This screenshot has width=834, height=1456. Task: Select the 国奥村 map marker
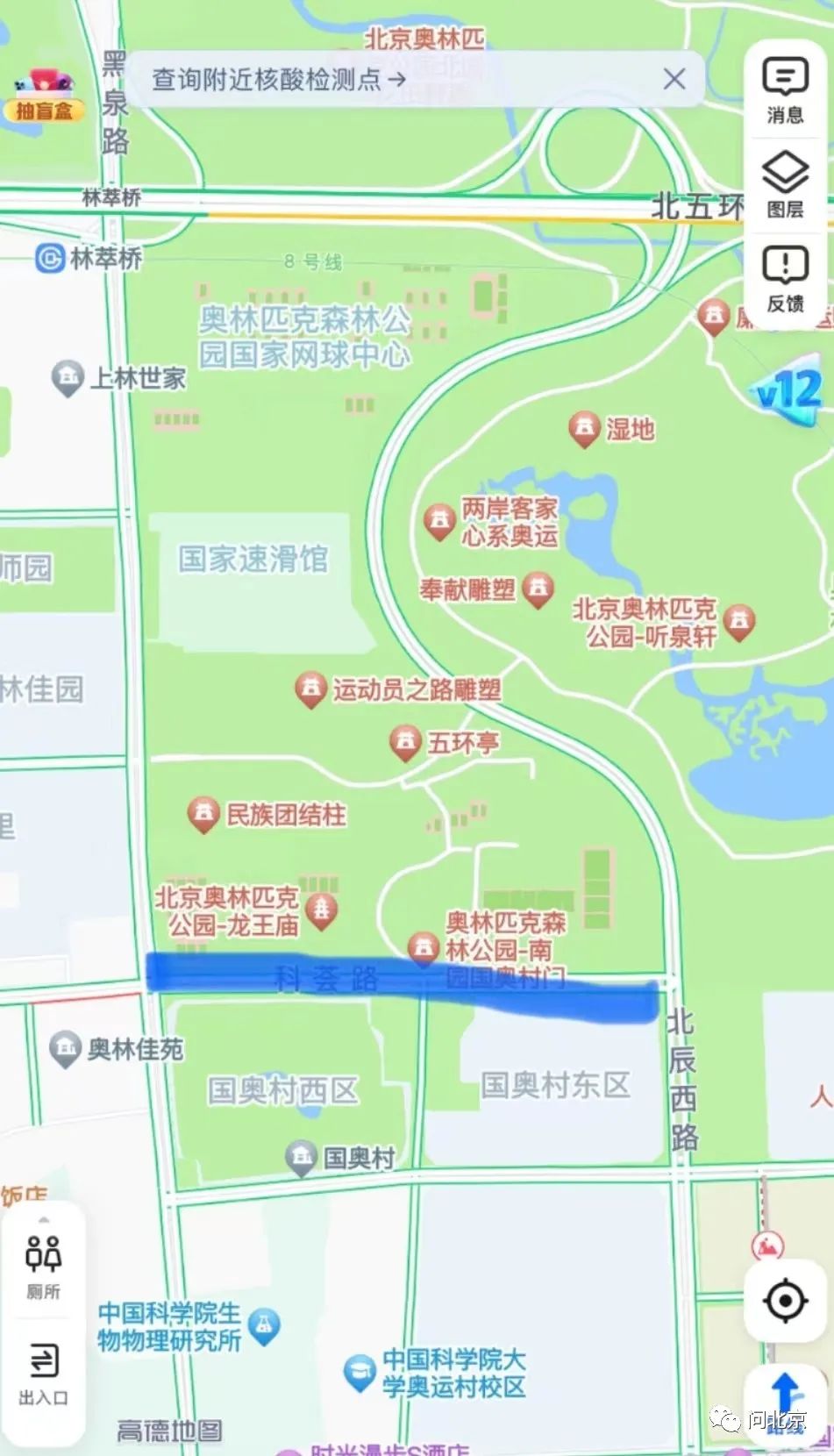tap(302, 1158)
